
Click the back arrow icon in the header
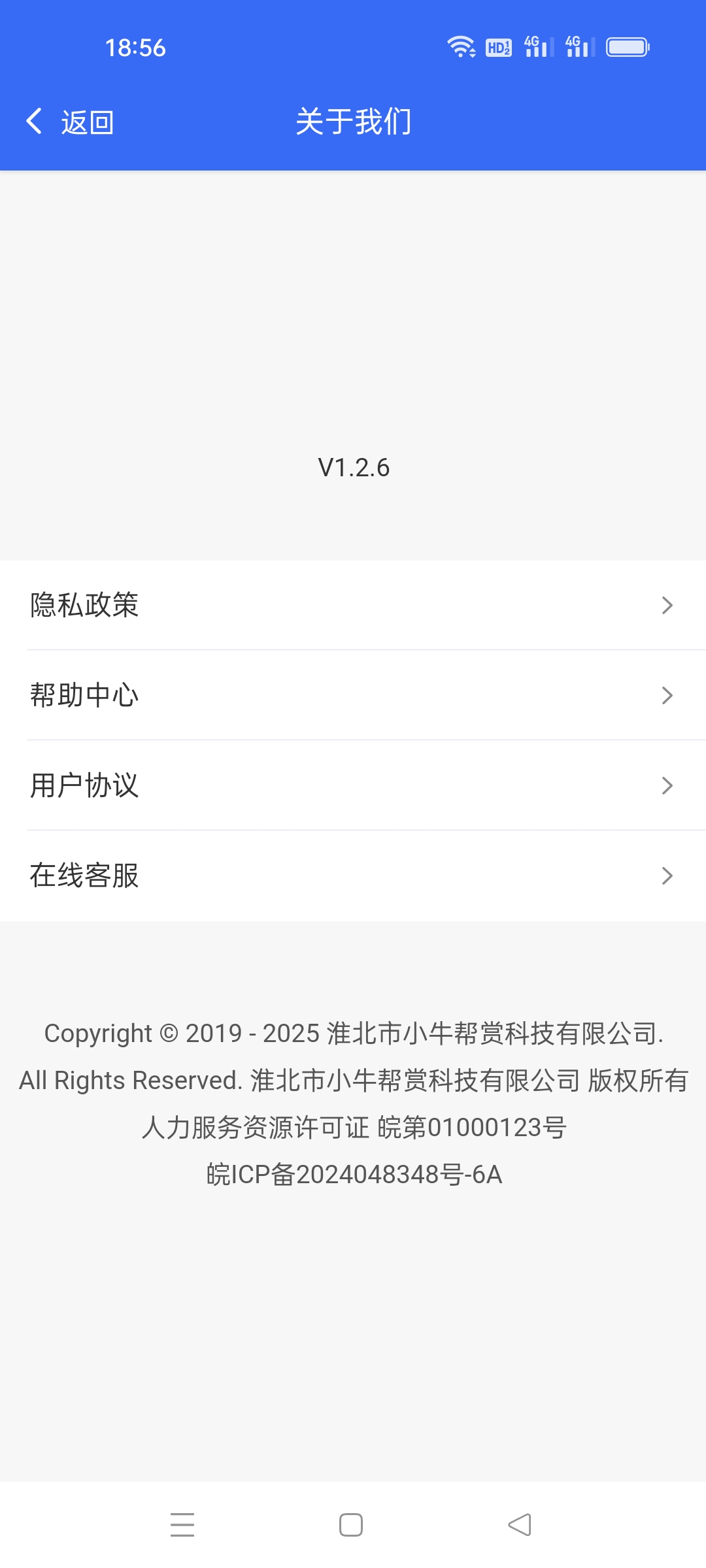coord(34,122)
